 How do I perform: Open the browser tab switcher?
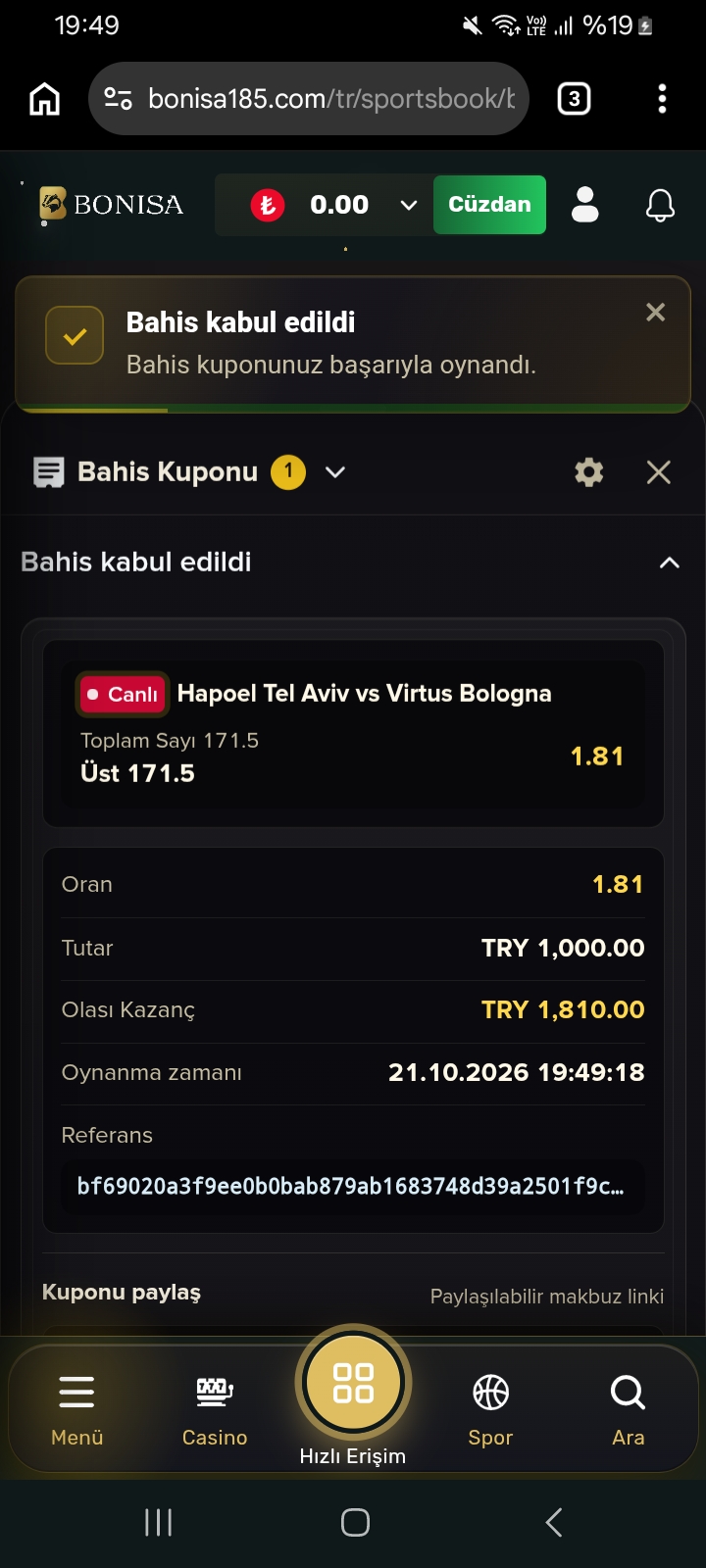tap(574, 99)
